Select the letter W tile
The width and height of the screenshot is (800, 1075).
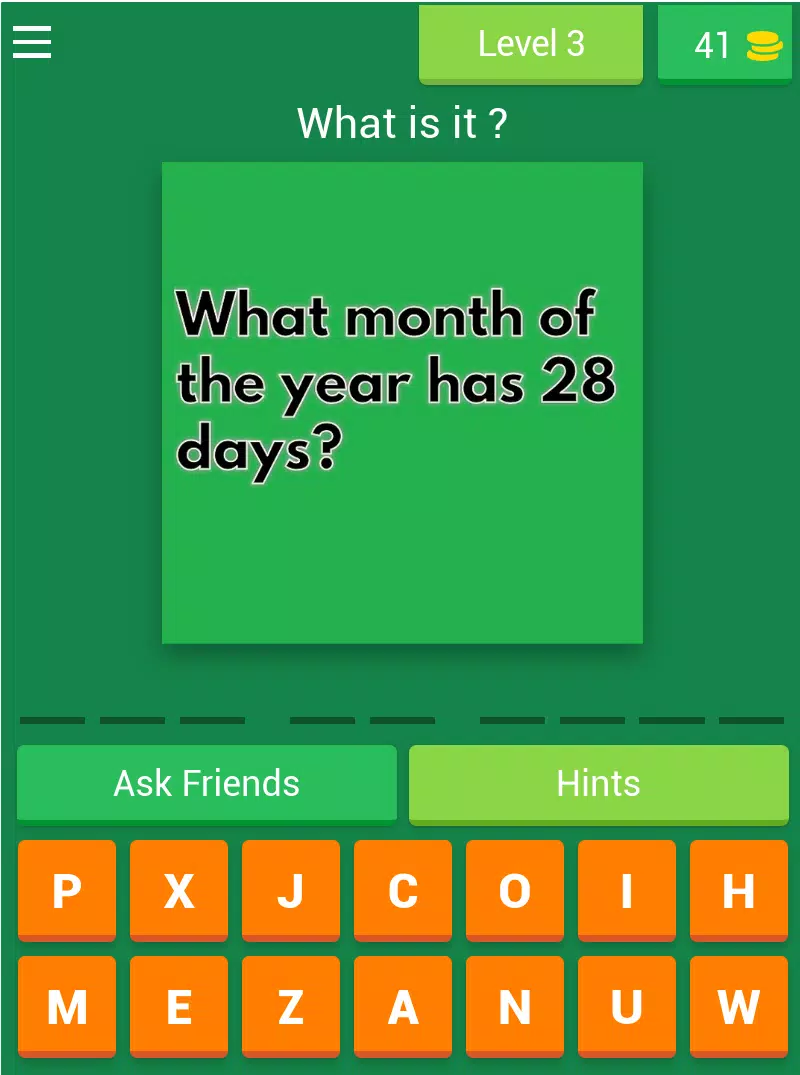click(739, 1006)
